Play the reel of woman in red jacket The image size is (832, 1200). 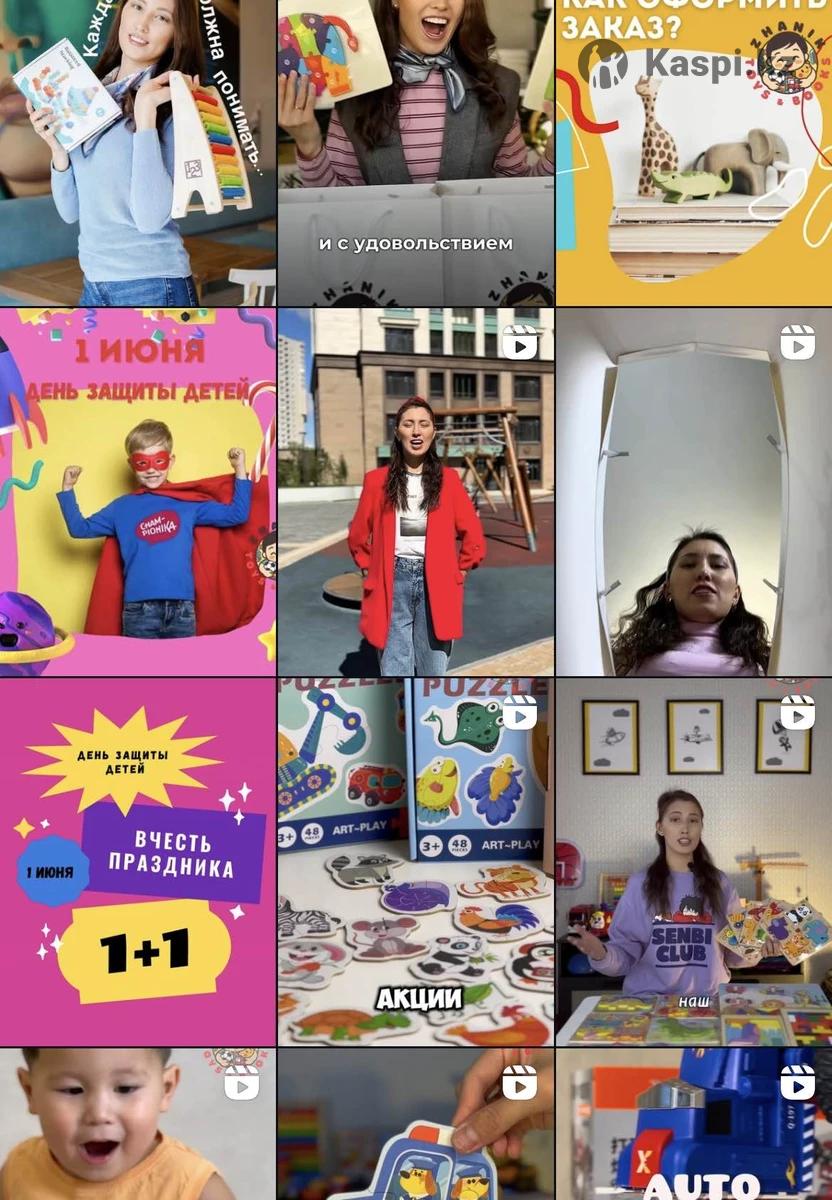coord(415,492)
